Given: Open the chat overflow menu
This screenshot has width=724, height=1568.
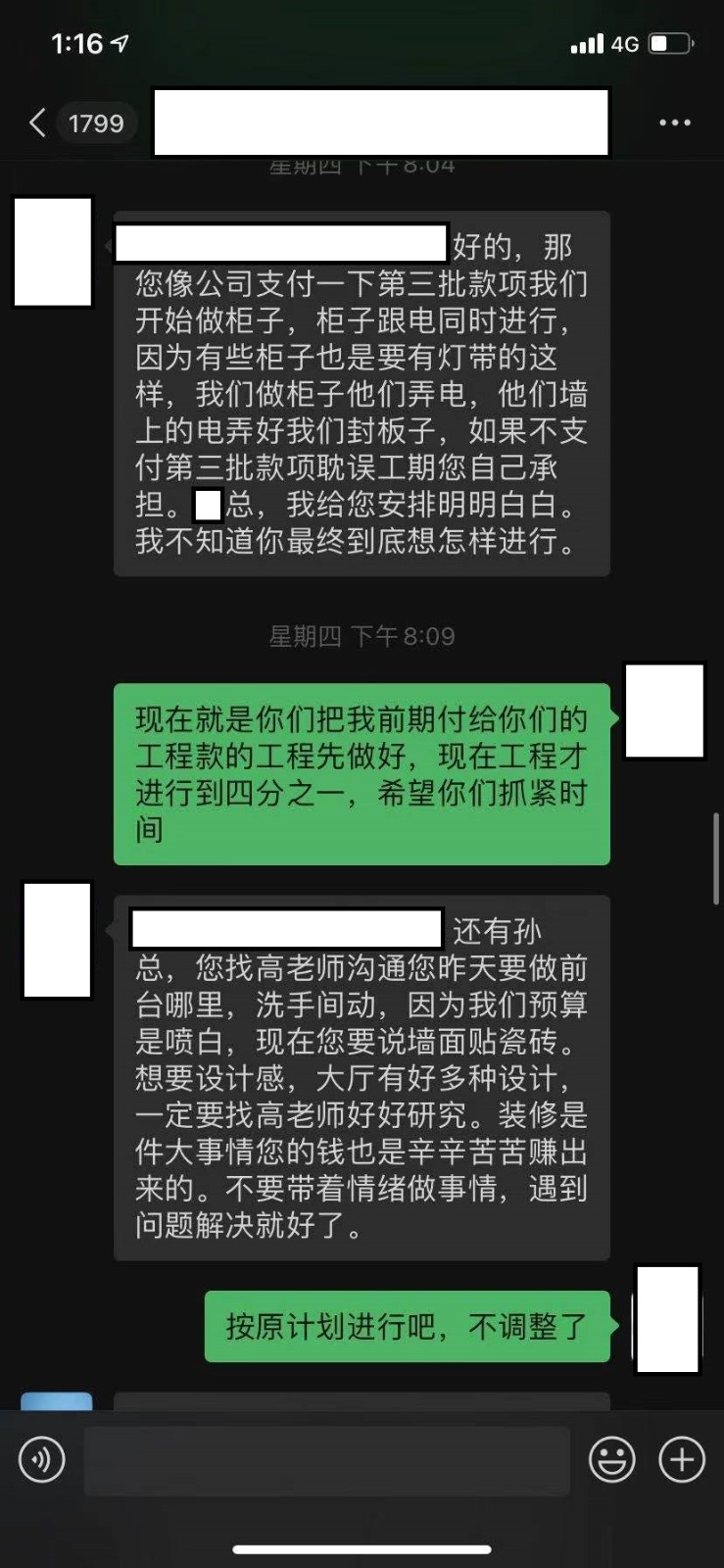Looking at the screenshot, I should click(x=674, y=123).
